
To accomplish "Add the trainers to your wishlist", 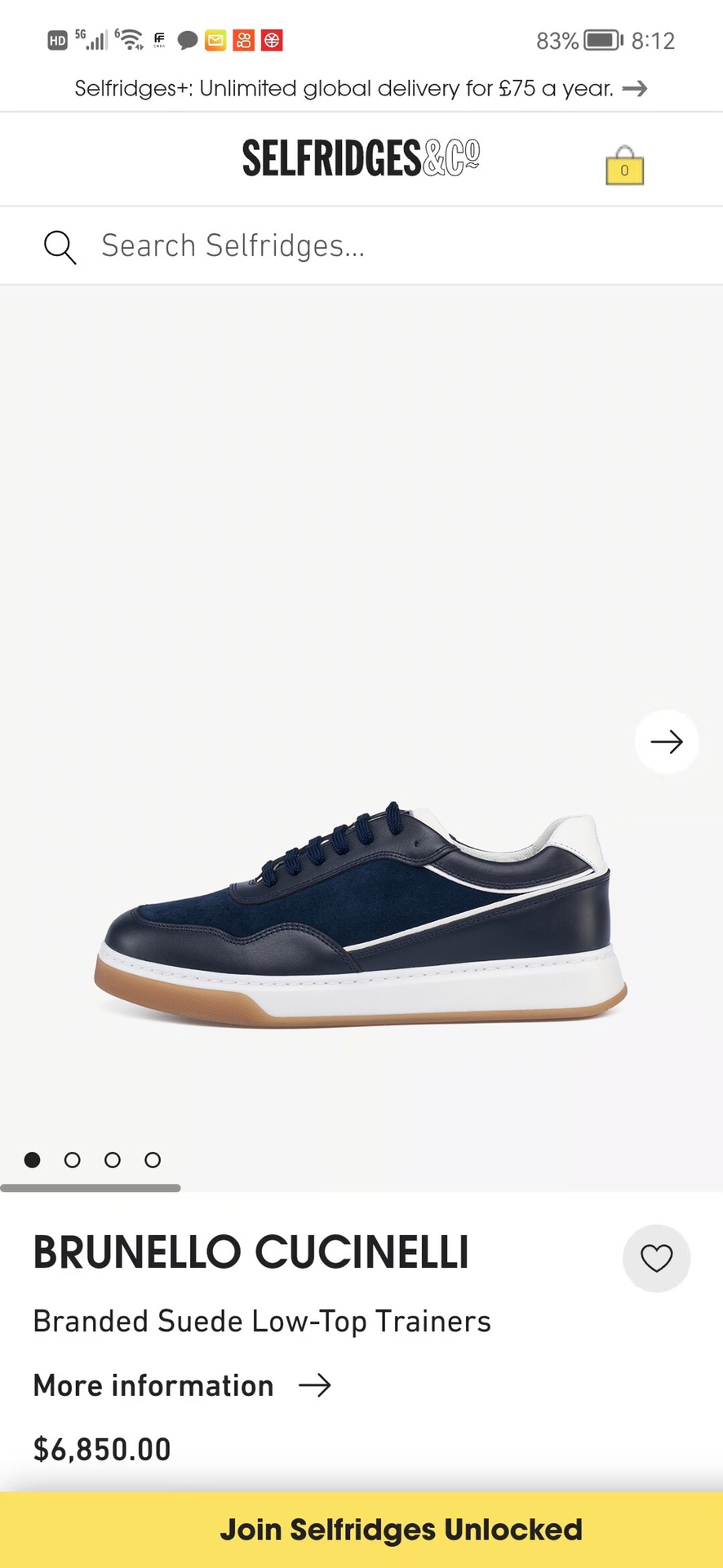I will [656, 1258].
